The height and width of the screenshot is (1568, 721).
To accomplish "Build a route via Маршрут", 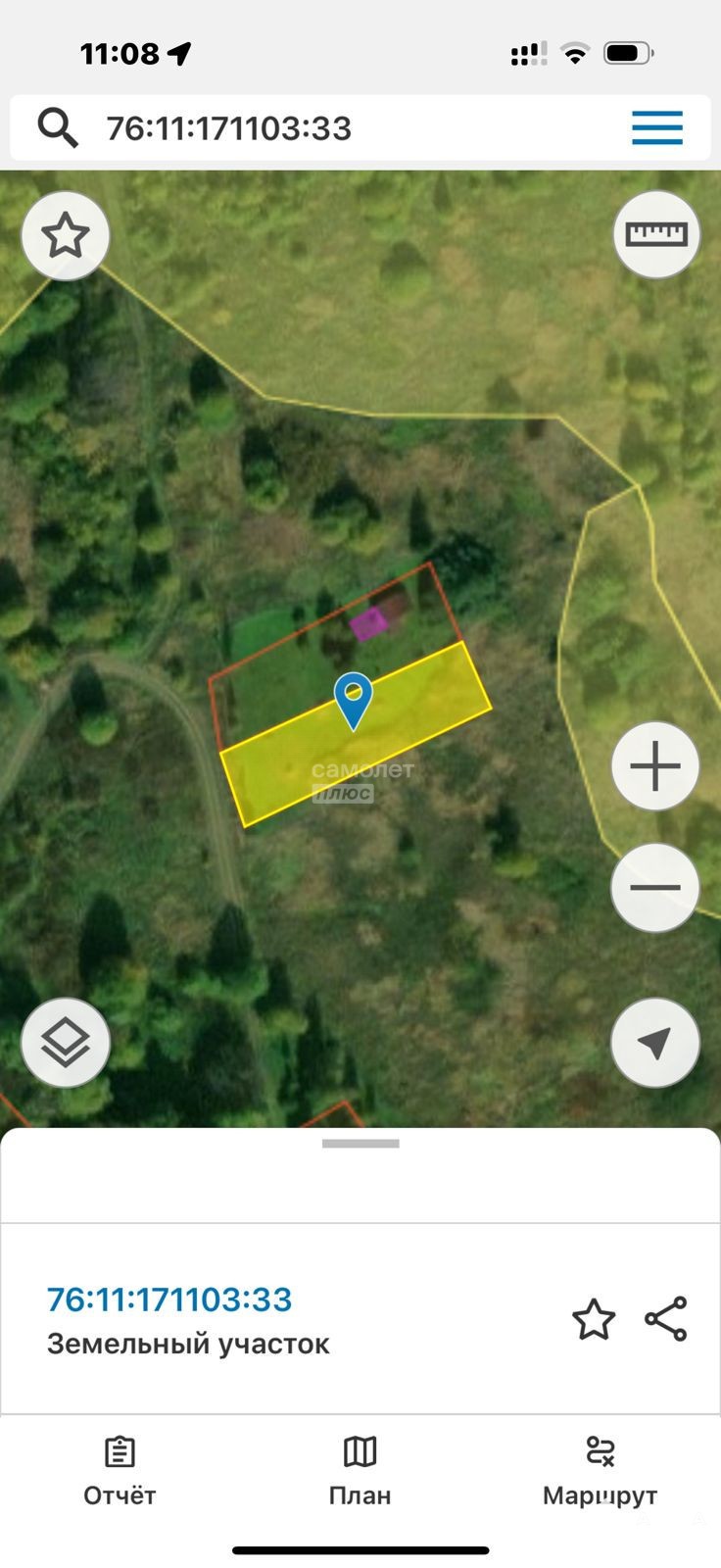I will [600, 1472].
